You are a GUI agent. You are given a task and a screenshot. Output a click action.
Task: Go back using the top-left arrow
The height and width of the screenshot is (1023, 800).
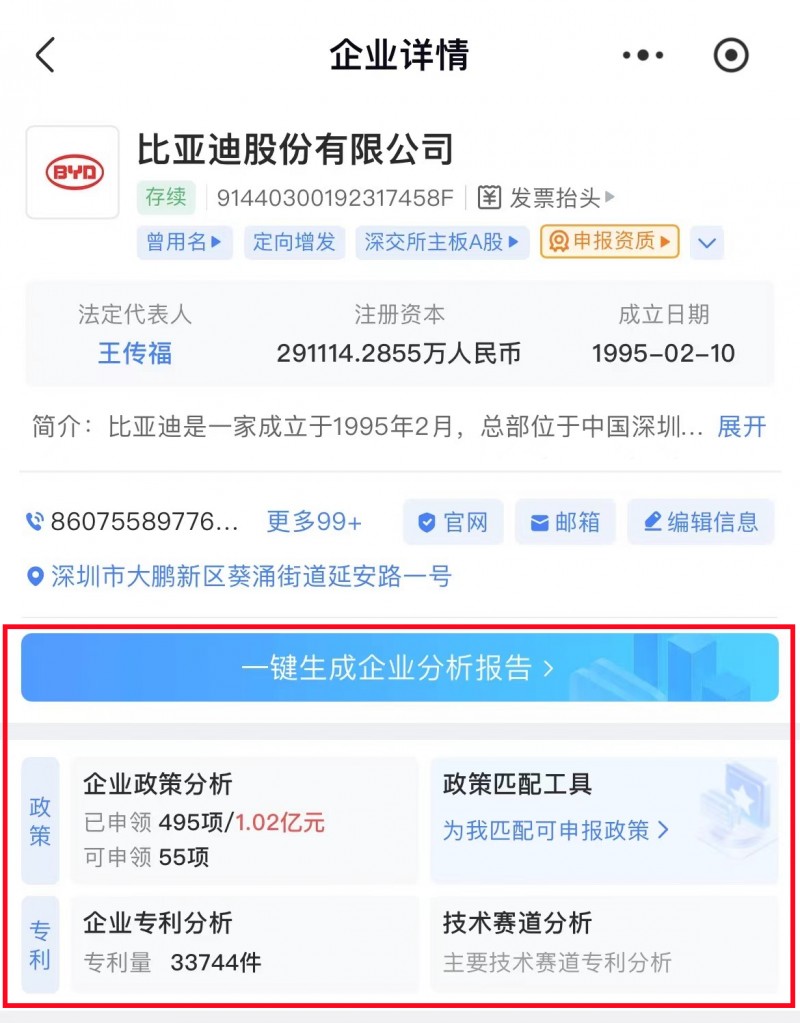pyautogui.click(x=45, y=55)
